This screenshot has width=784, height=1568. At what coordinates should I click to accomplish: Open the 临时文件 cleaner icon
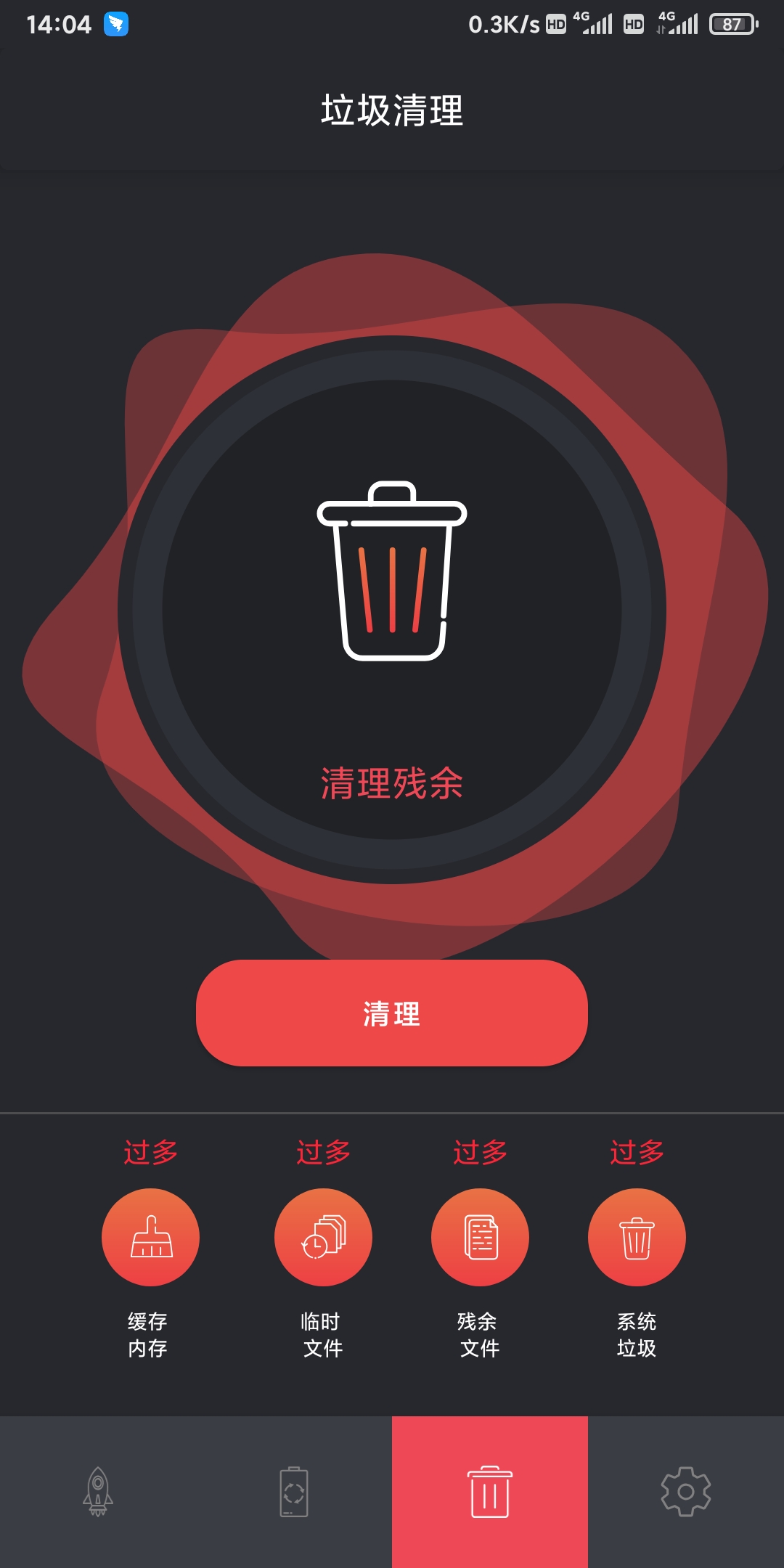[x=324, y=1238]
